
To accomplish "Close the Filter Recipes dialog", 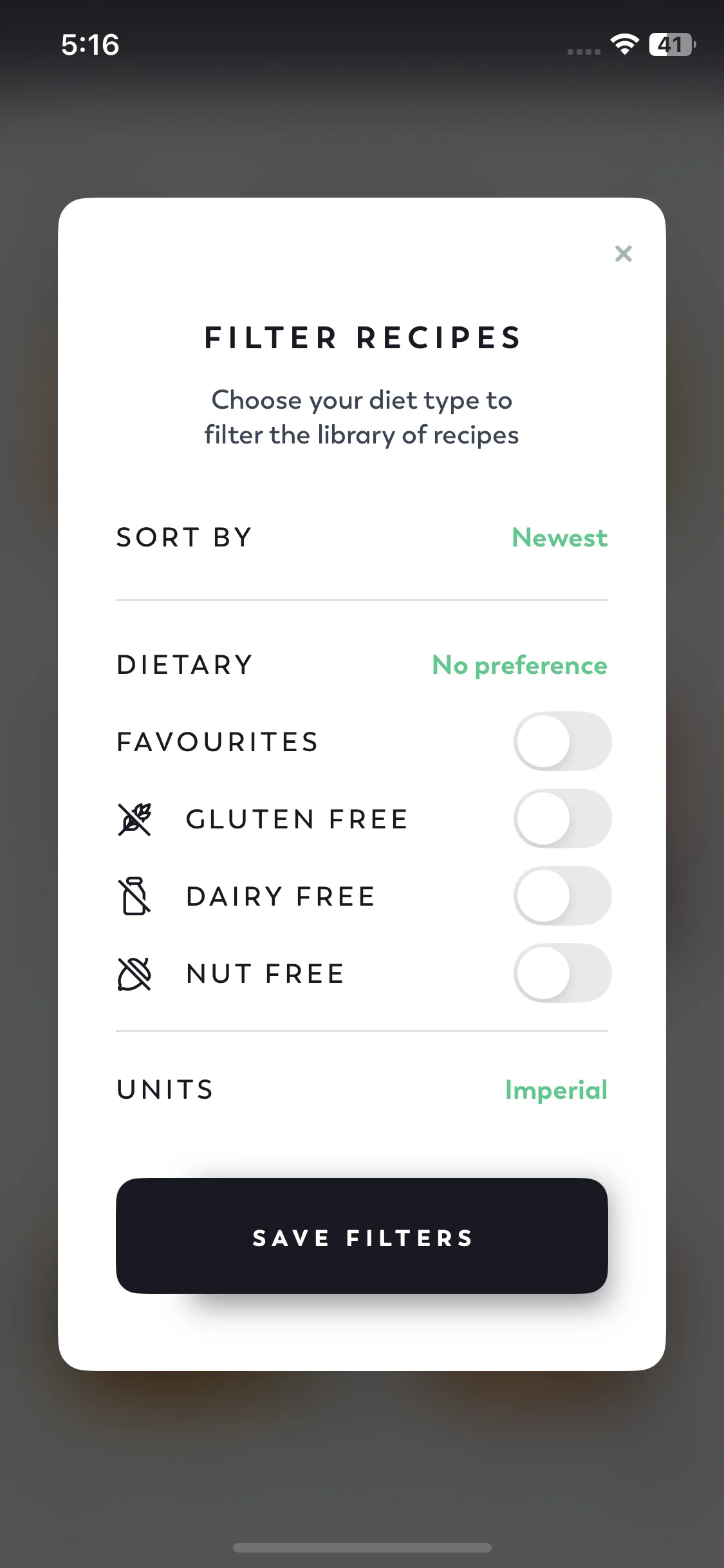I will tap(623, 254).
